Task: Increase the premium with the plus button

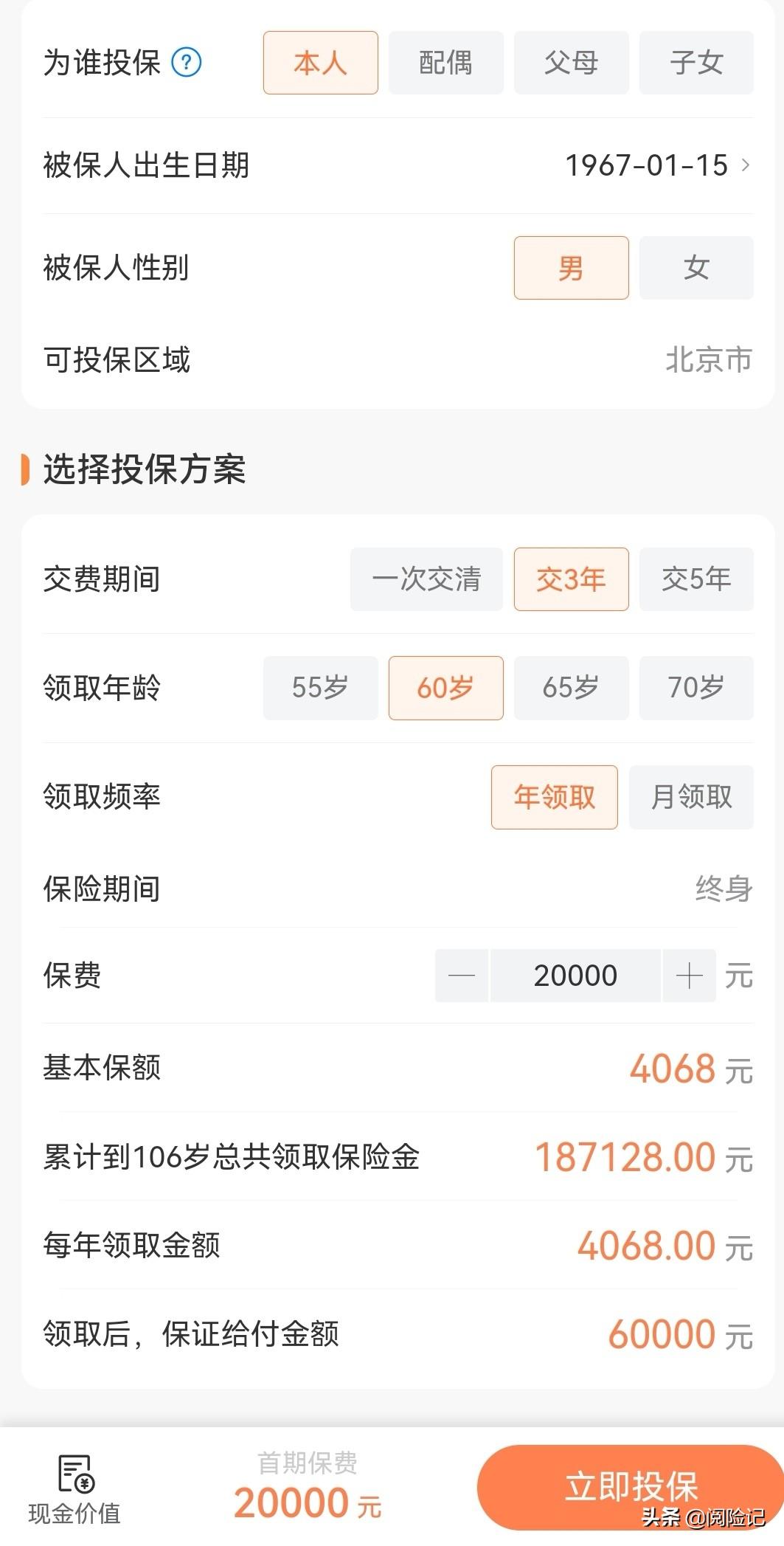Action: [689, 976]
